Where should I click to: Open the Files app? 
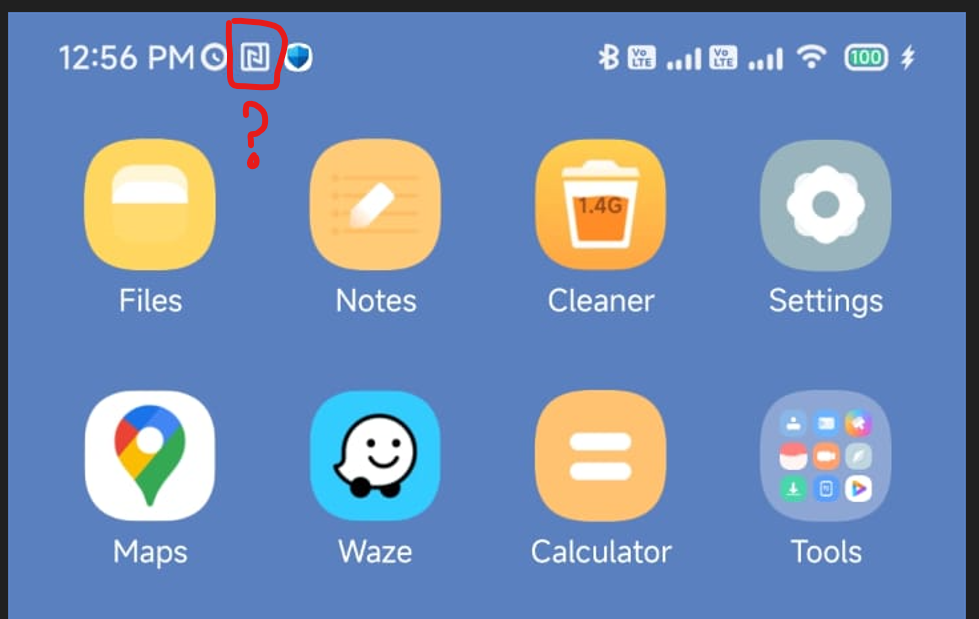[150, 205]
